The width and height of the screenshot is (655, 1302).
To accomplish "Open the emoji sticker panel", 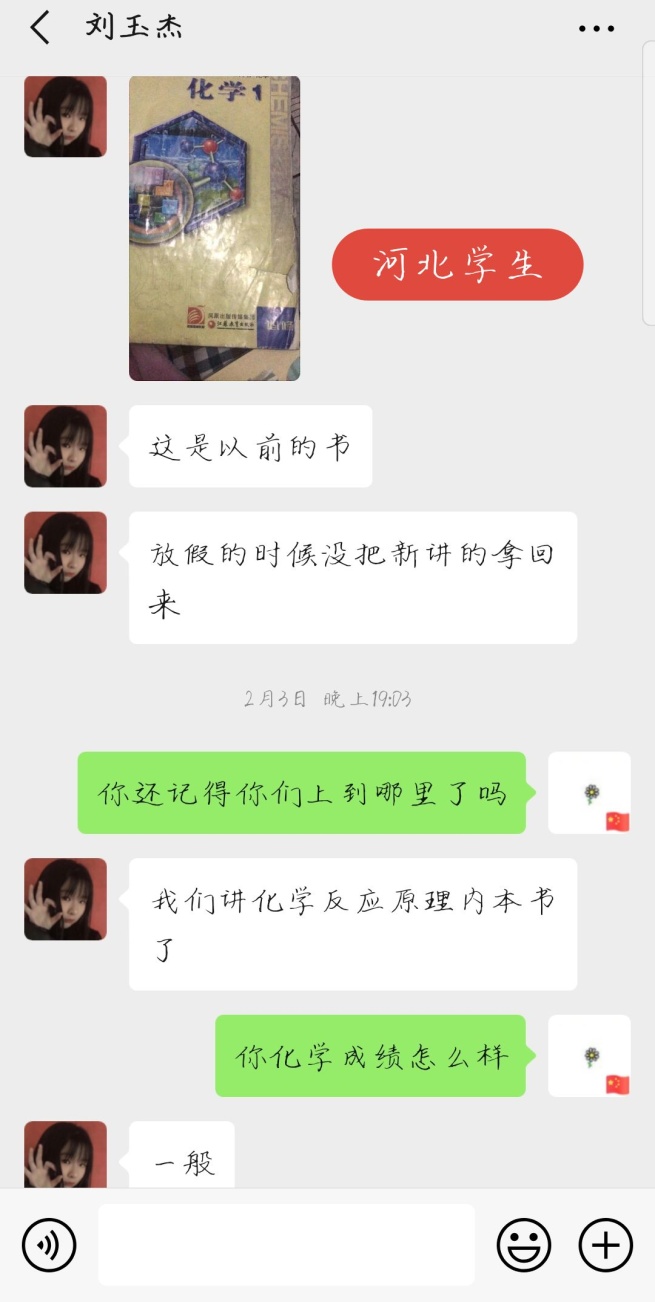I will coord(524,1245).
